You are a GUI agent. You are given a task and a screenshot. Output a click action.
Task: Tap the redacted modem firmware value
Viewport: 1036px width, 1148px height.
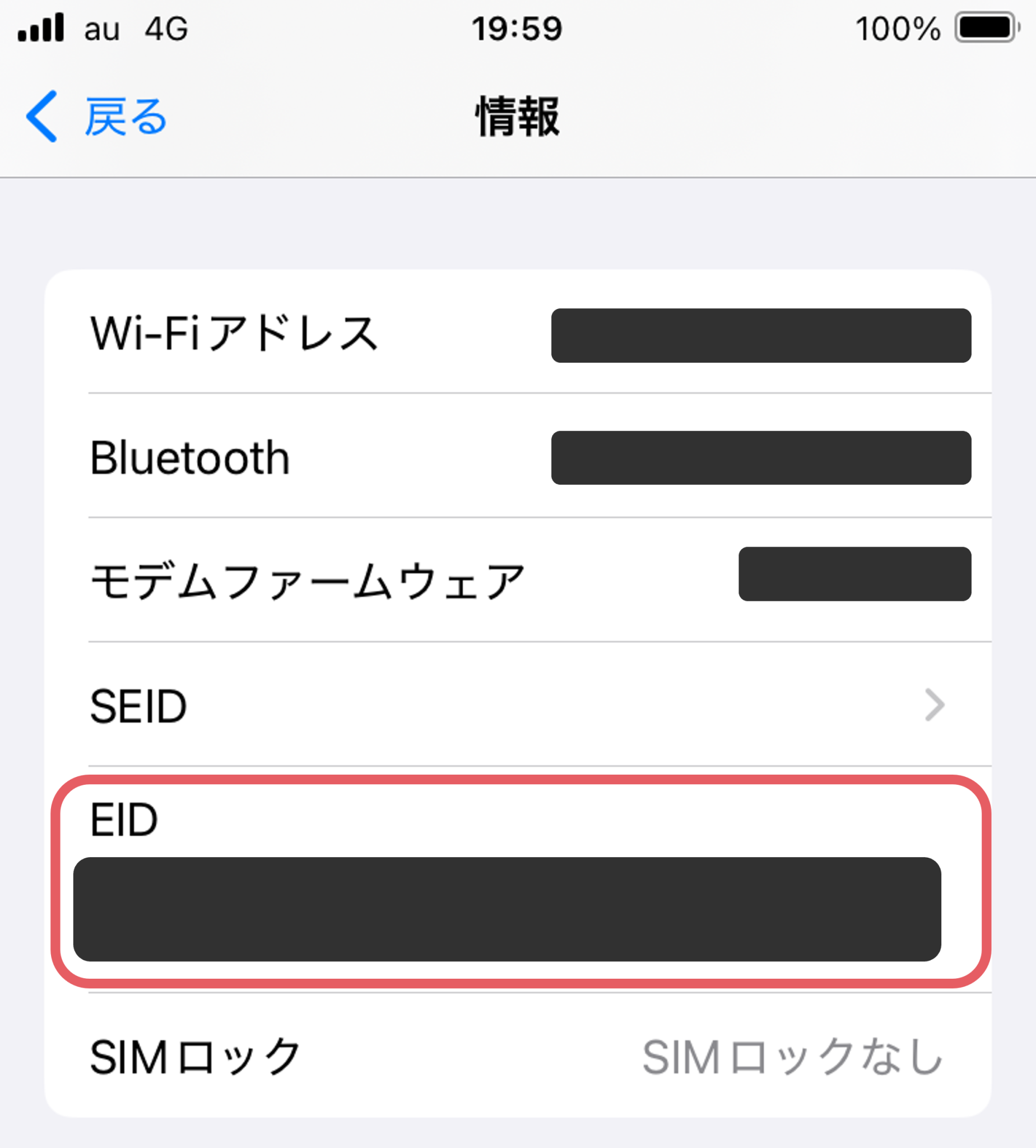[x=854, y=577]
